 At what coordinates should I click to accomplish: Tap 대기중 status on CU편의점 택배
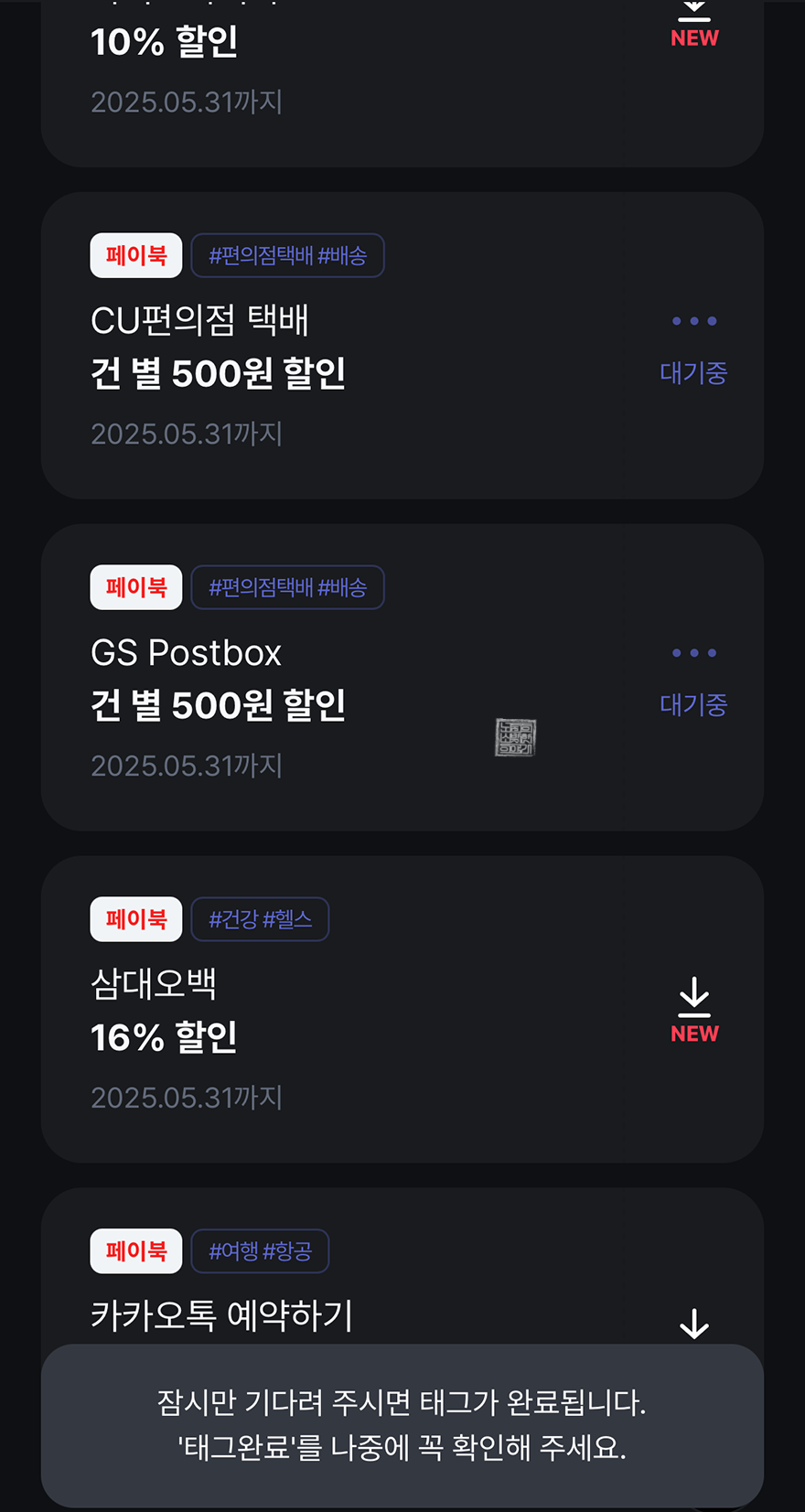[693, 371]
